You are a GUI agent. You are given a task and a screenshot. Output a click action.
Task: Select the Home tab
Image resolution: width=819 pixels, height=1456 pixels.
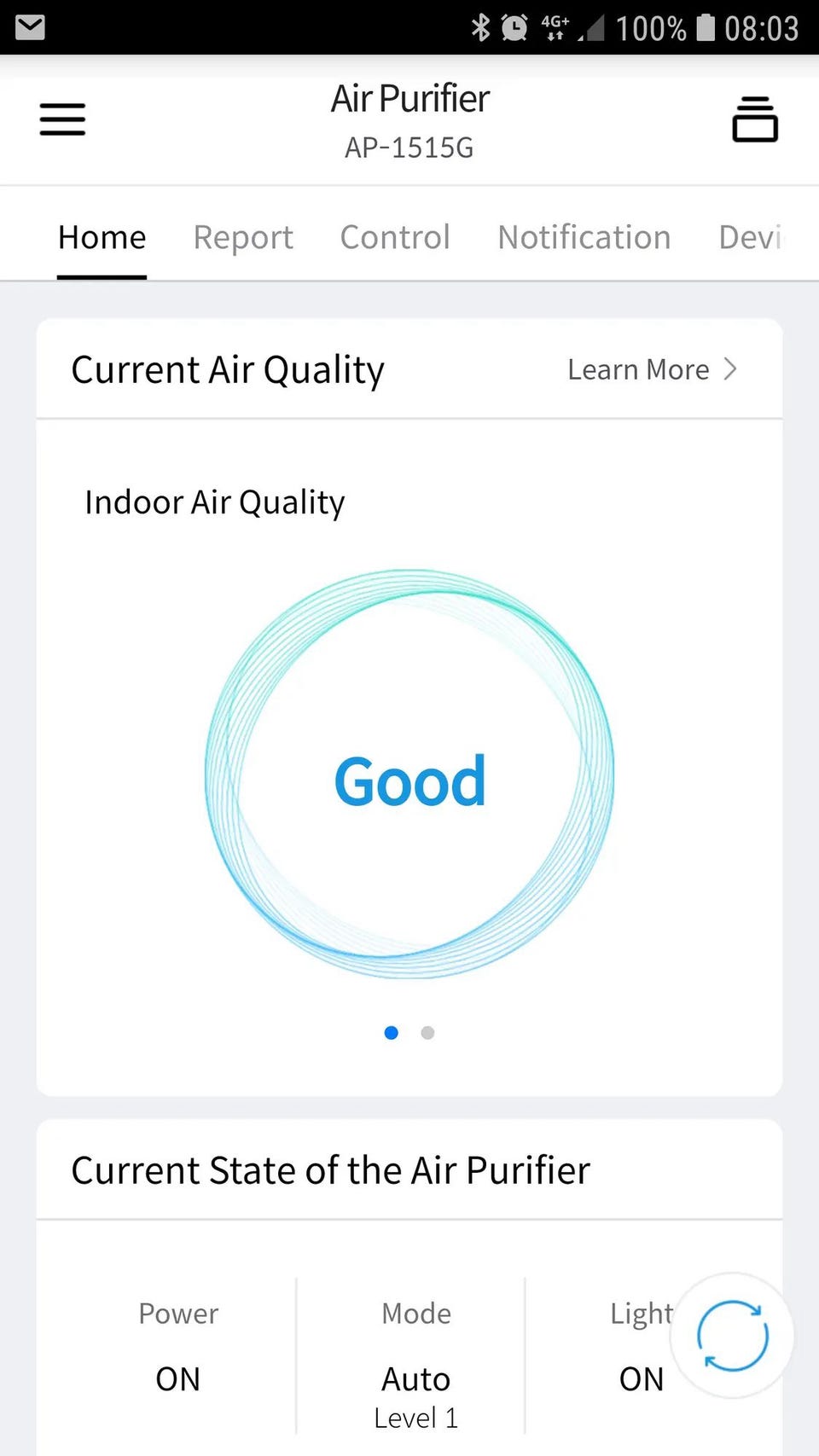[102, 237]
